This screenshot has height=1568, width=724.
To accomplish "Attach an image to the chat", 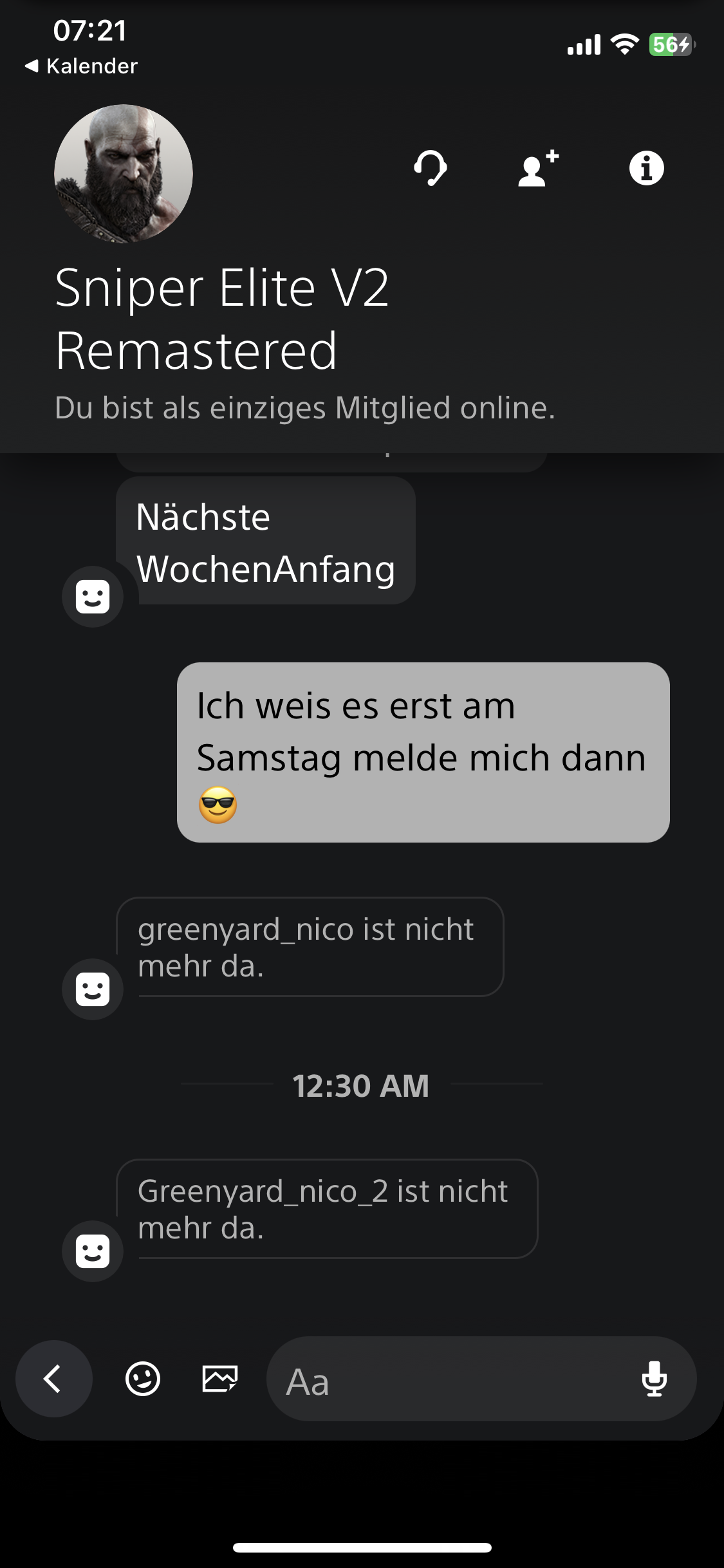I will 220,1379.
